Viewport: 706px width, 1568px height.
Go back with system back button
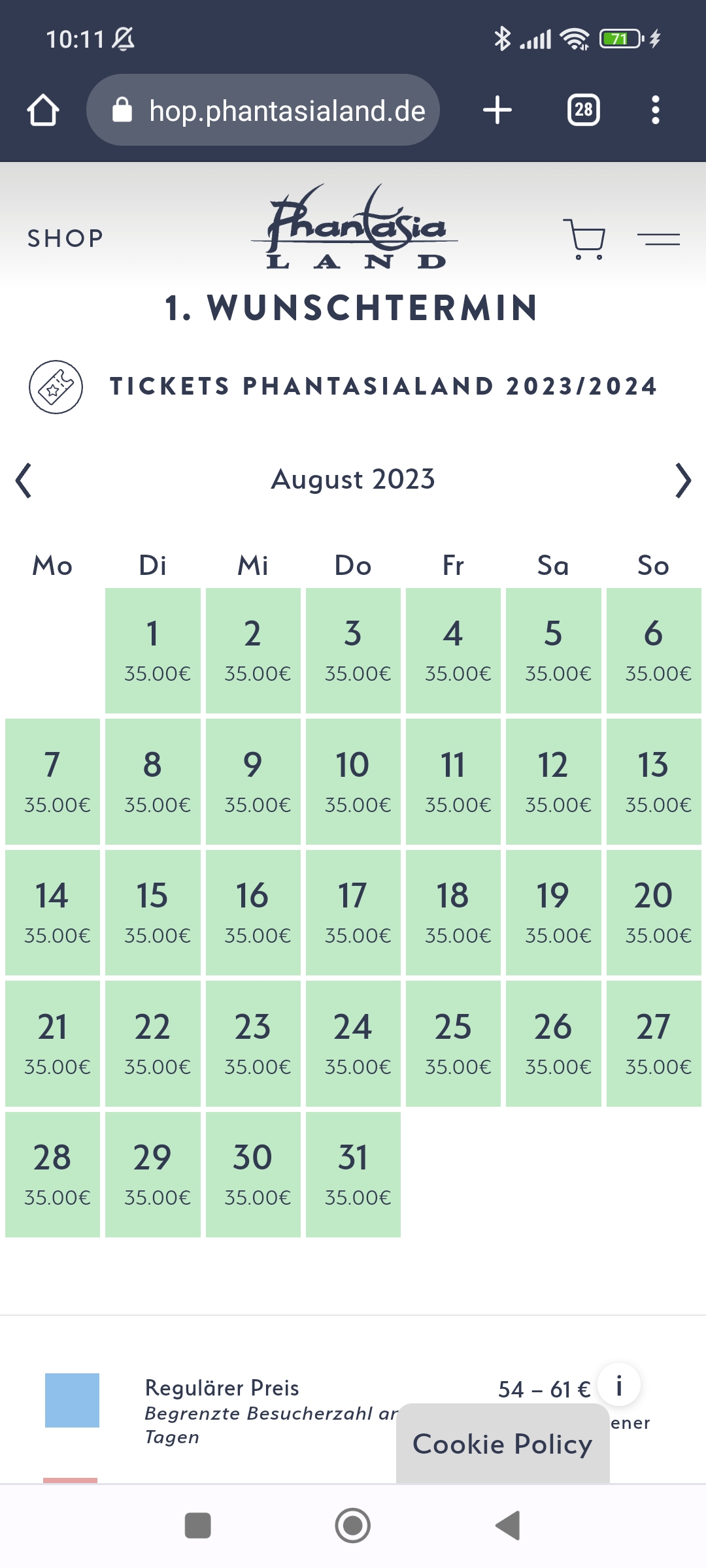pyautogui.click(x=508, y=1526)
